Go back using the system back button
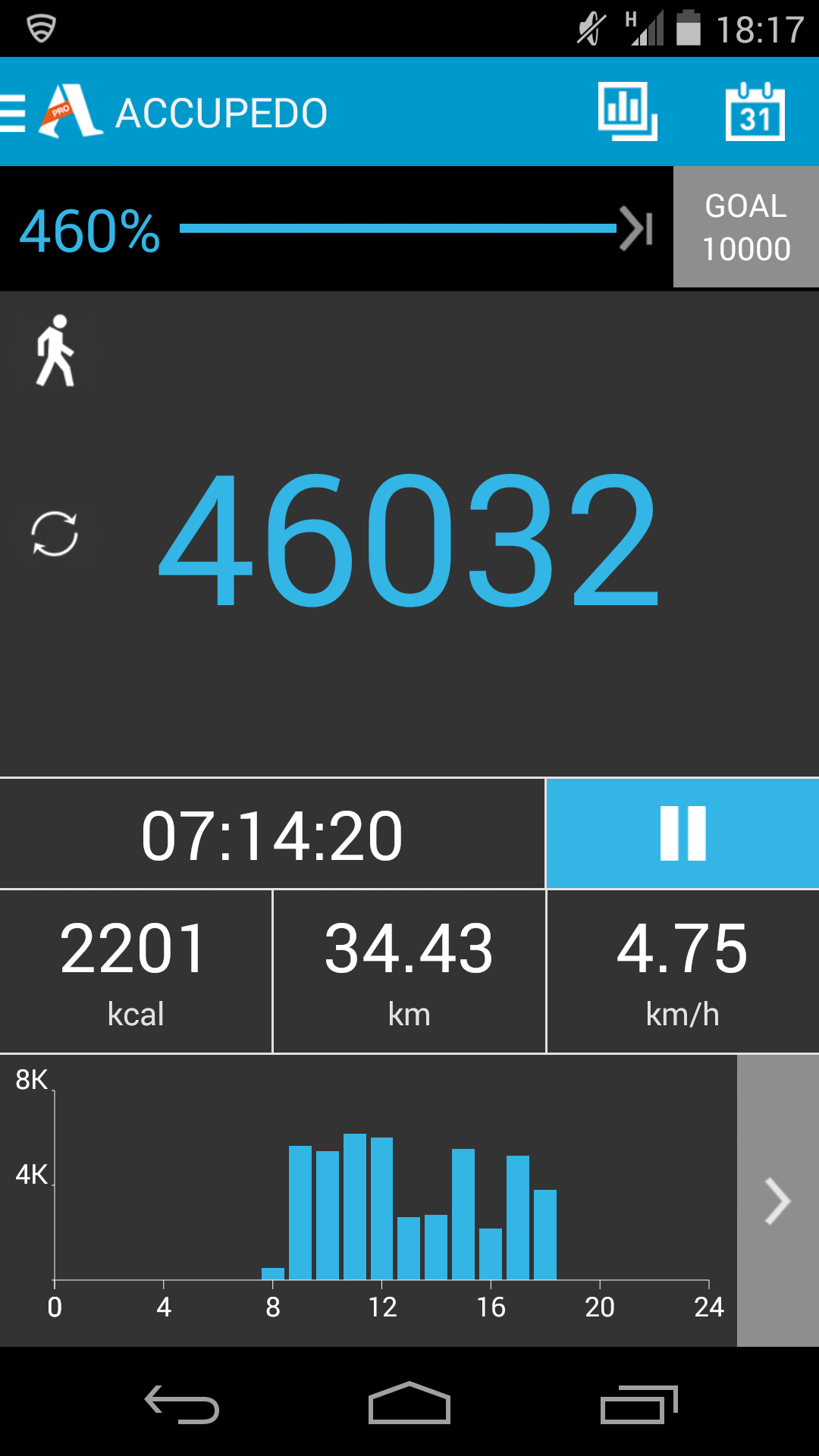This screenshot has height=1456, width=819. [182, 1404]
